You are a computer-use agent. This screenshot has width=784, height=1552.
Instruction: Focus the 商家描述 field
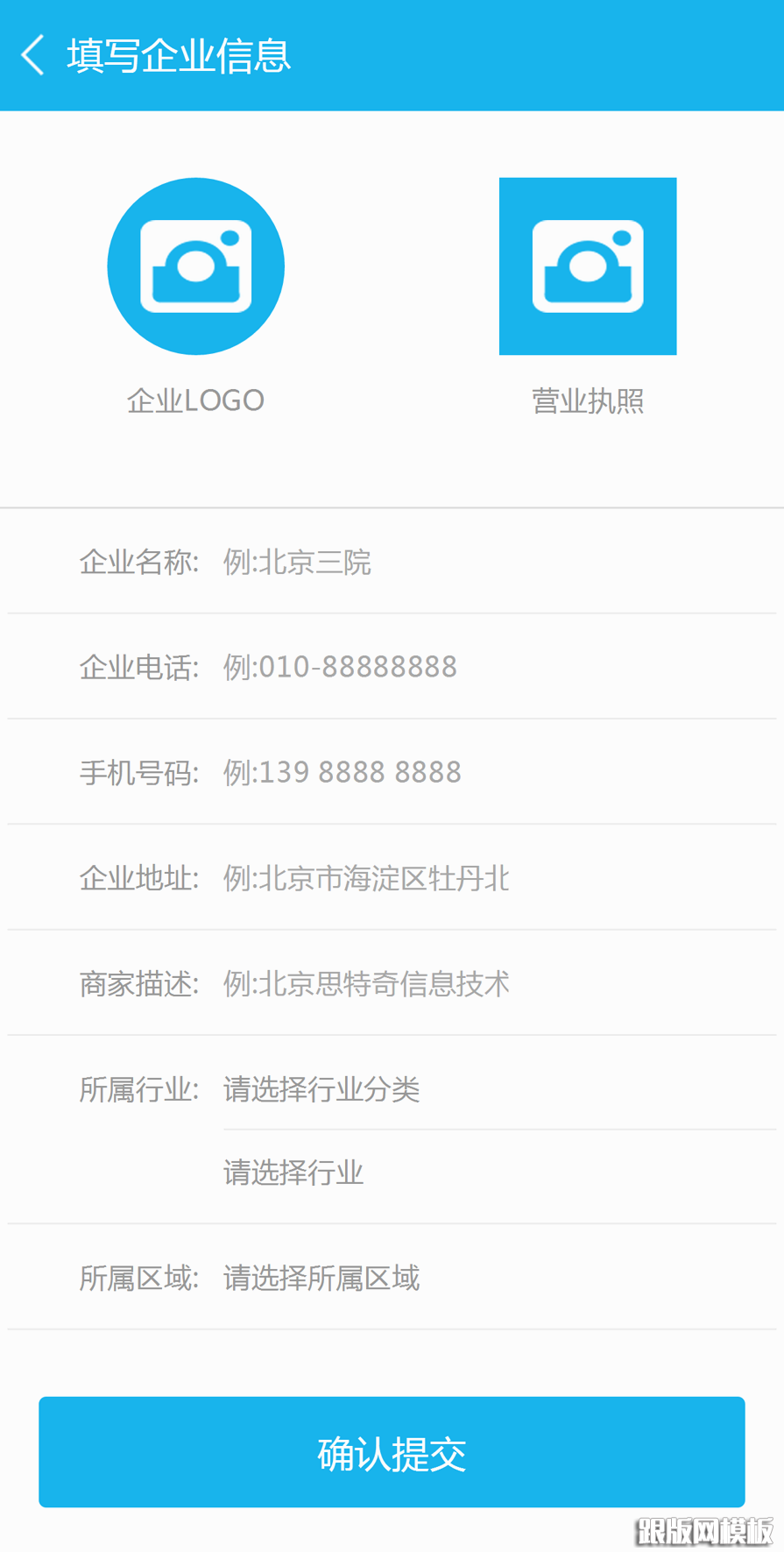point(491,983)
